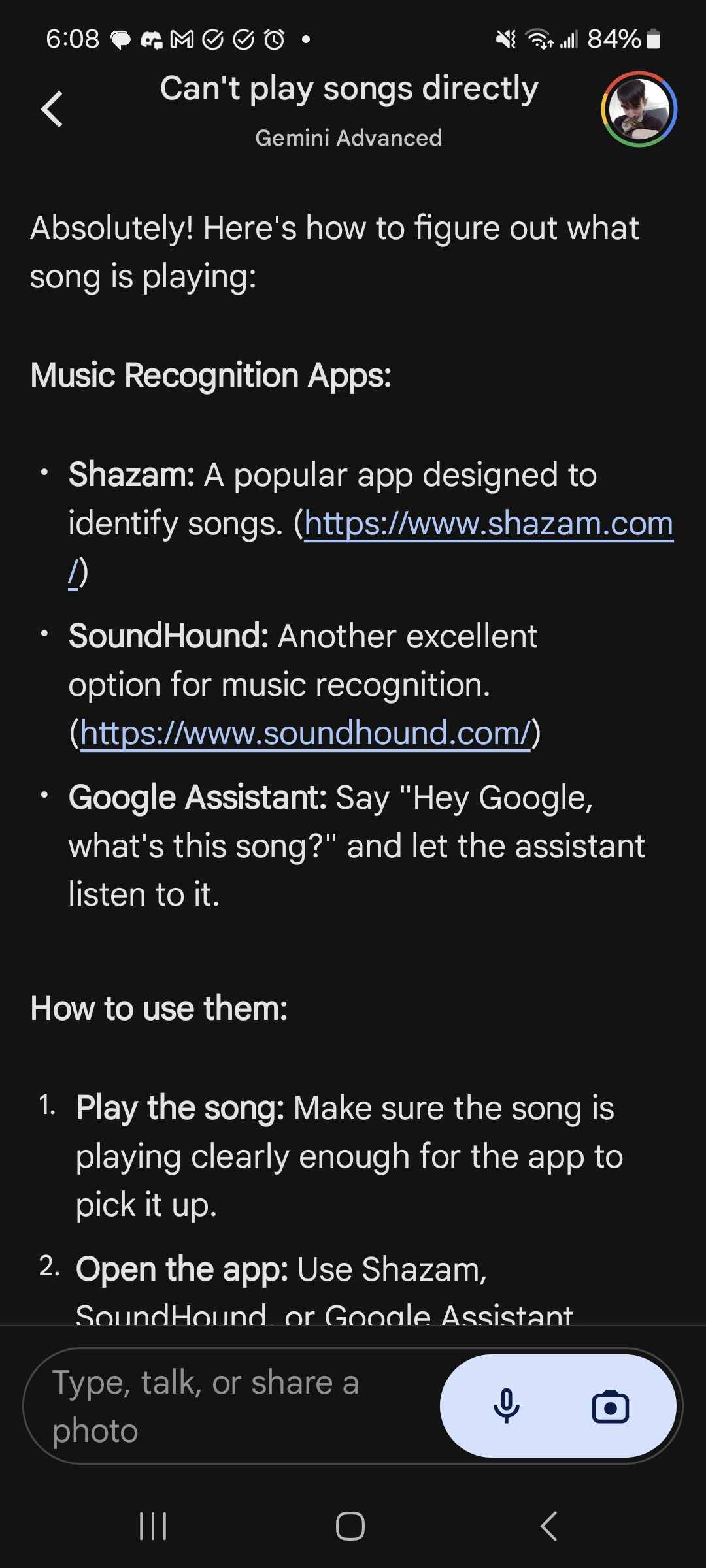The image size is (706, 1568).
Task: Visit the SoundHound website link
Action: click(x=305, y=734)
